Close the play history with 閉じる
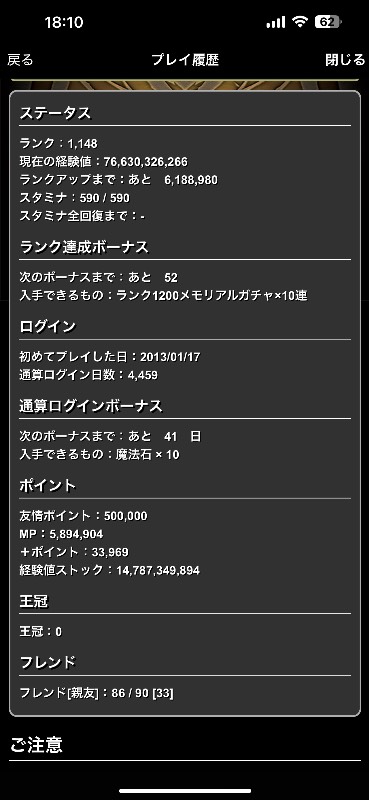Screen dimensions: 369x800 (x=346, y=60)
